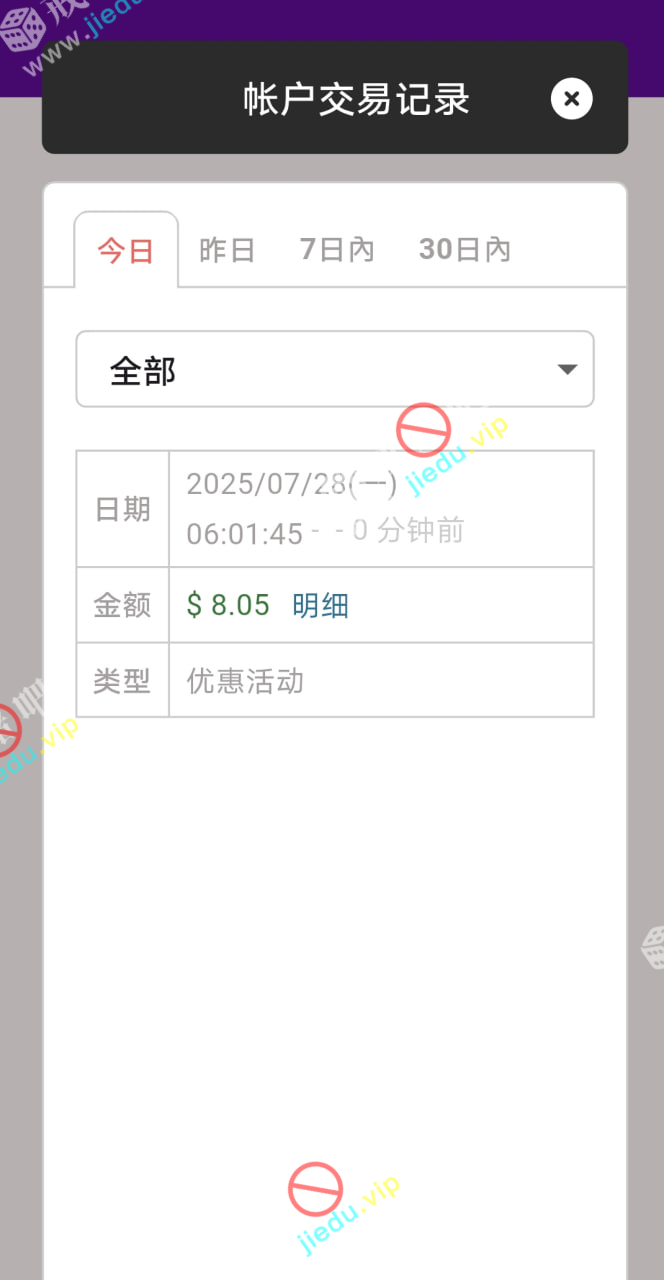The height and width of the screenshot is (1280, 664).
Task: Switch to the 今日 tab
Action: (126, 250)
